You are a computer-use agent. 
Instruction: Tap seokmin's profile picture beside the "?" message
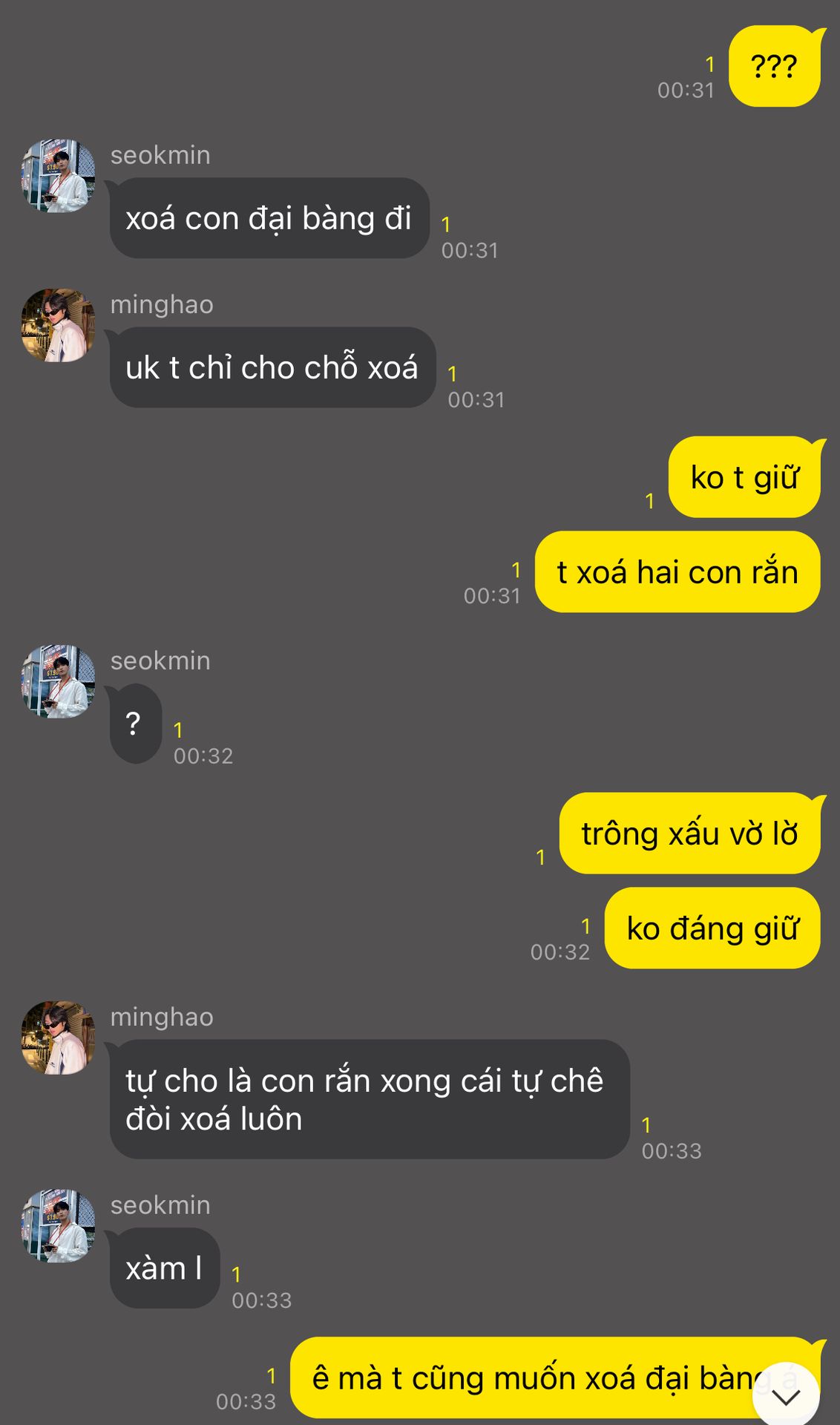pos(58,681)
